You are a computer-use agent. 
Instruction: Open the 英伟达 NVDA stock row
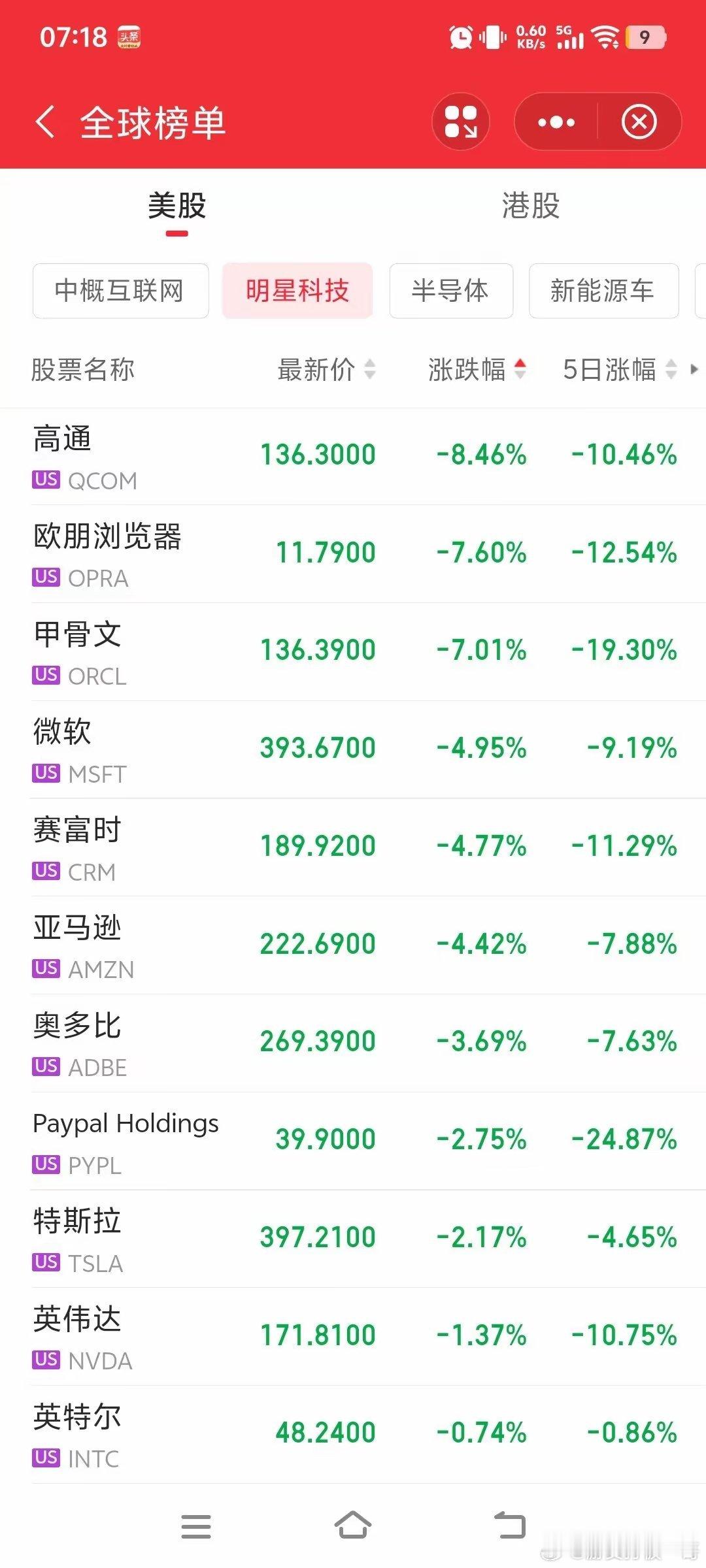pyautogui.click(x=353, y=1337)
